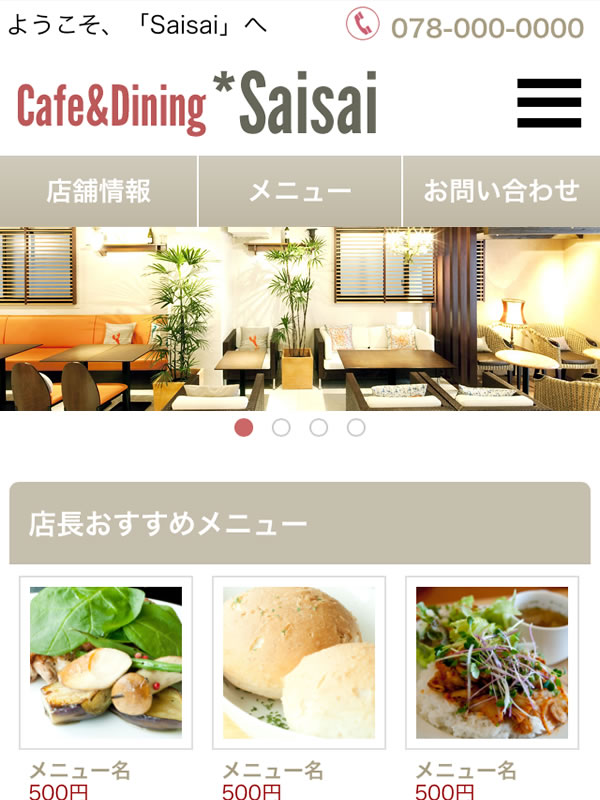Open the grilled vegetable salad menu item

[x=106, y=663]
